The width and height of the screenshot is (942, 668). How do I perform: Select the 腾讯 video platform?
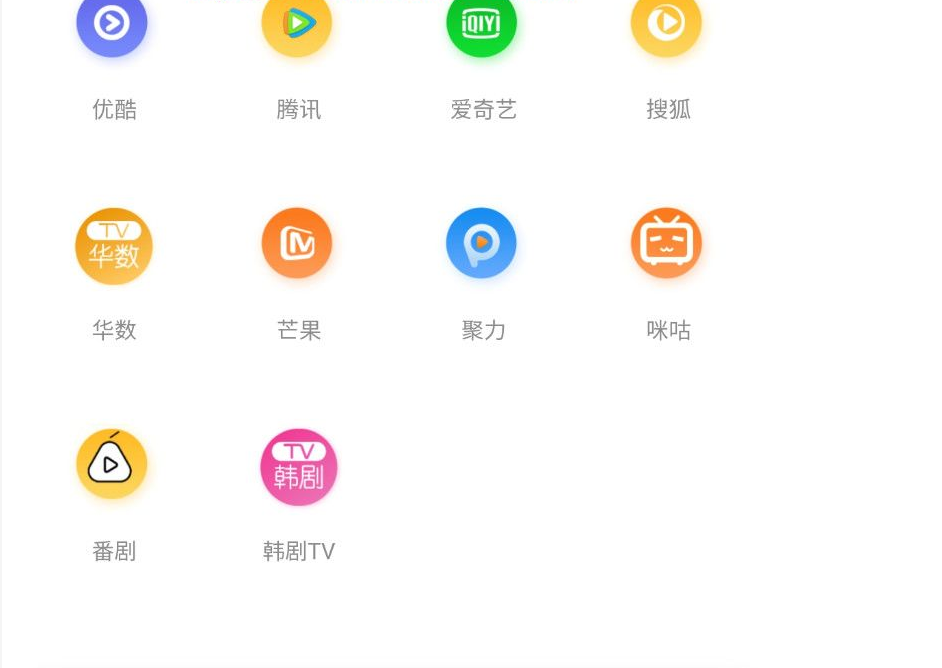[297, 24]
